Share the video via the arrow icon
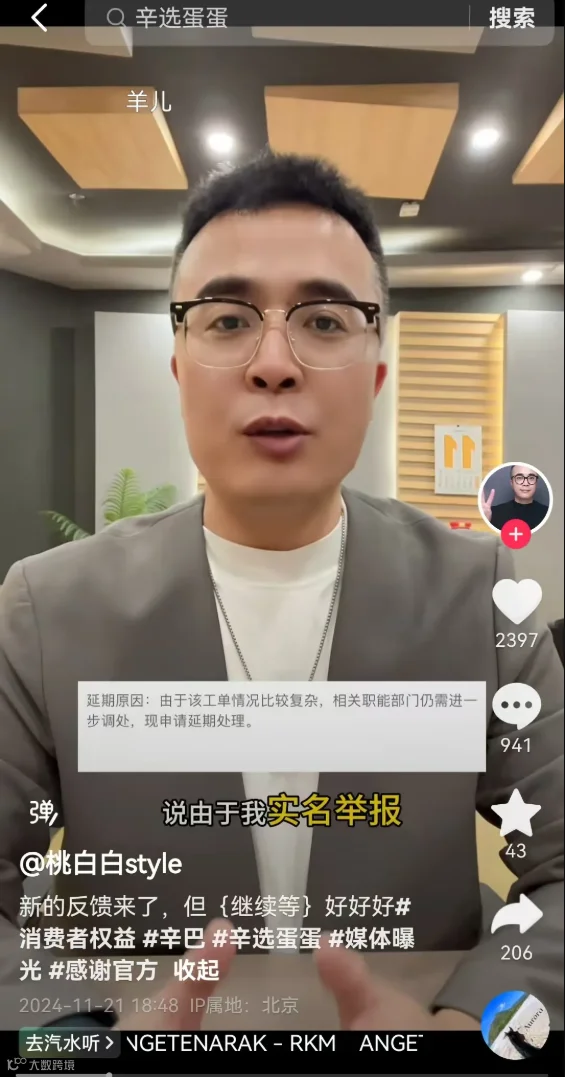Image resolution: width=565 pixels, height=1077 pixels. point(517,916)
